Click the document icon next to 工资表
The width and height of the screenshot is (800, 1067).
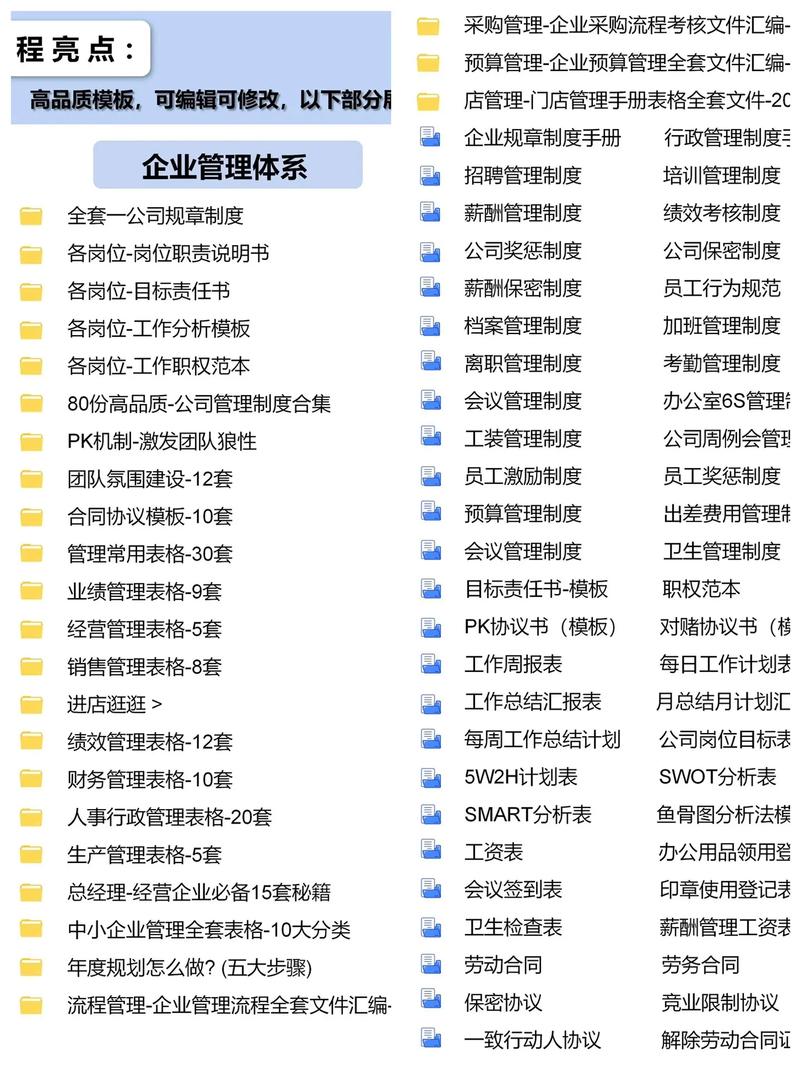pos(431,851)
